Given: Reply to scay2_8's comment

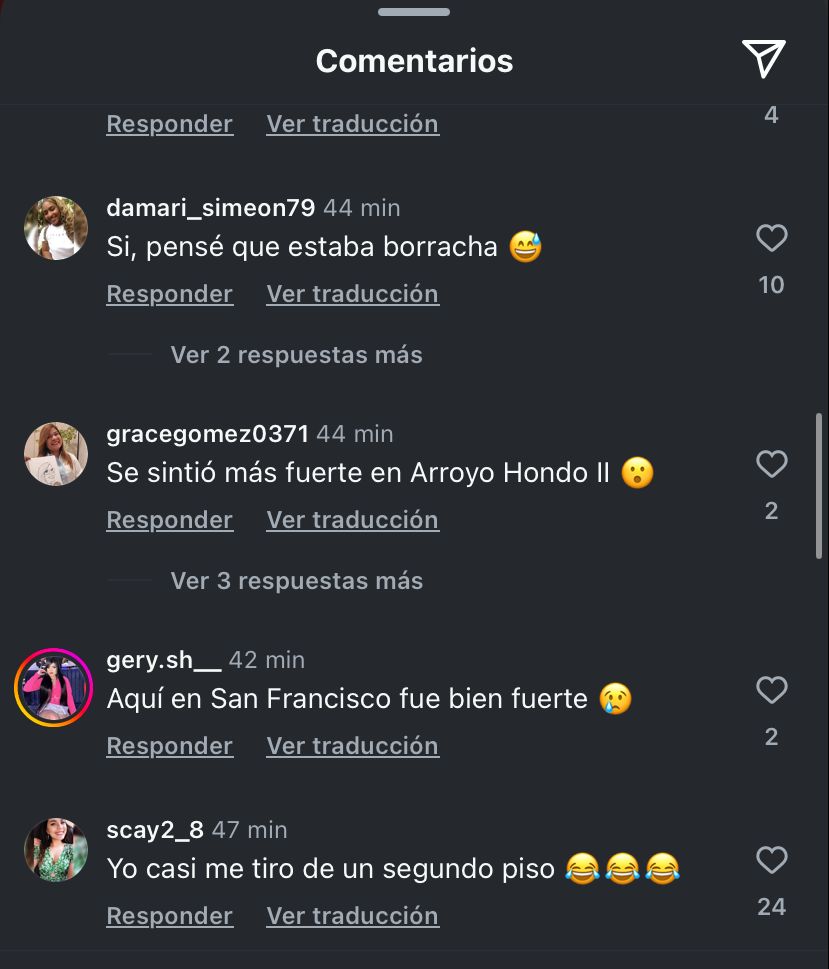Looking at the screenshot, I should click(169, 916).
